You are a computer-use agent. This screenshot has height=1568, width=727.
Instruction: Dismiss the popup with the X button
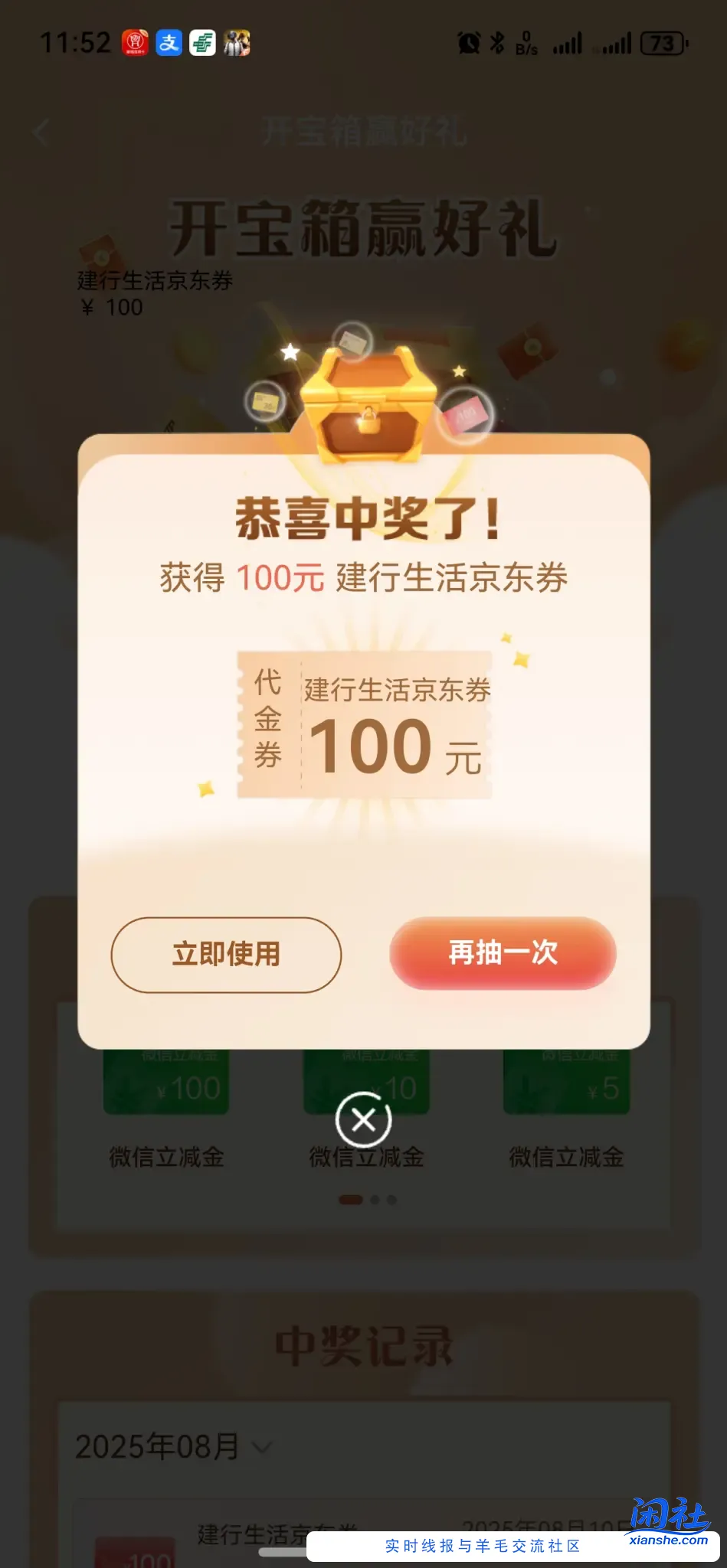[x=363, y=1119]
